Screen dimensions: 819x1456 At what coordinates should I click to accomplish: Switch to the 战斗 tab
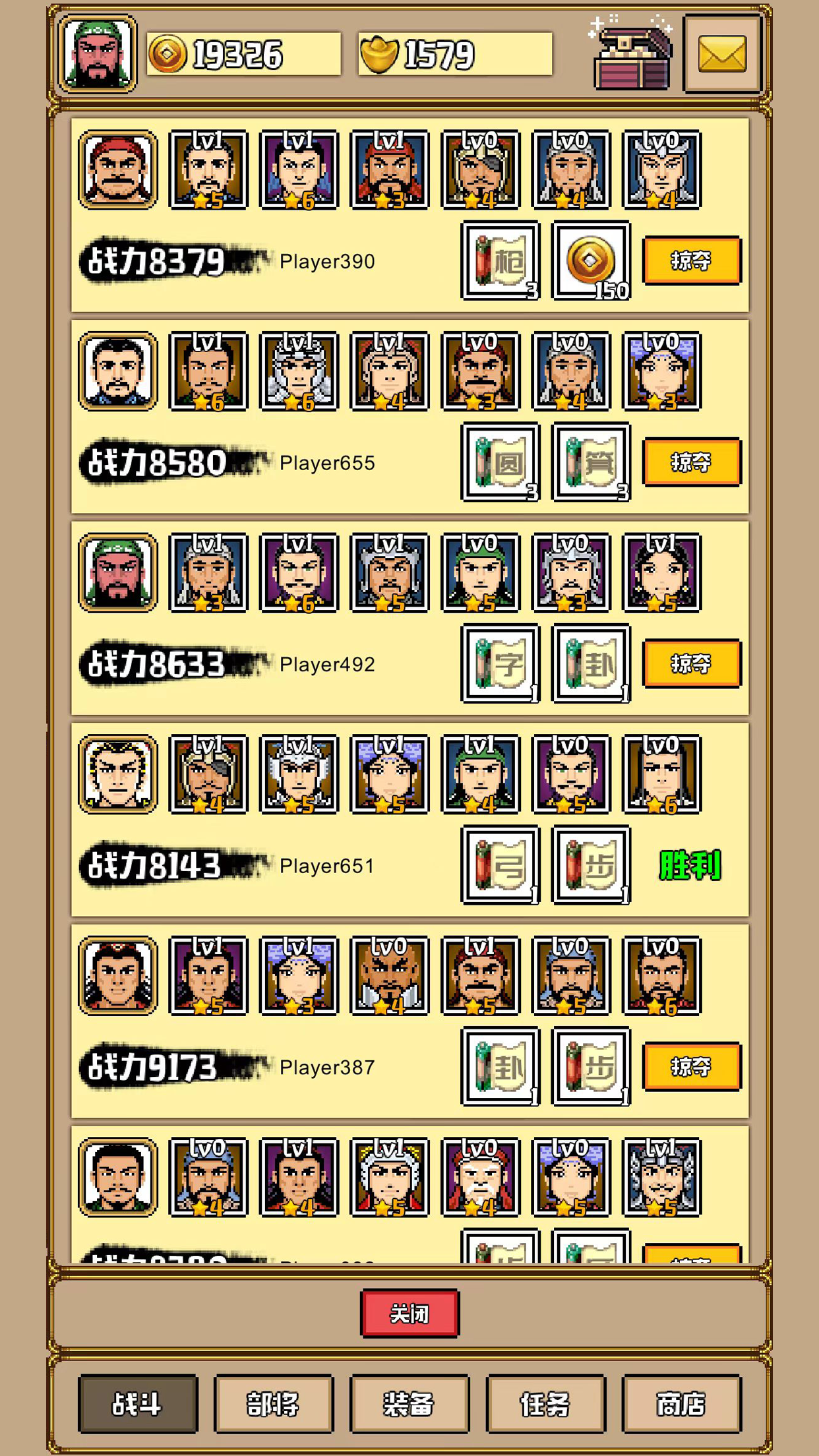[x=137, y=1404]
